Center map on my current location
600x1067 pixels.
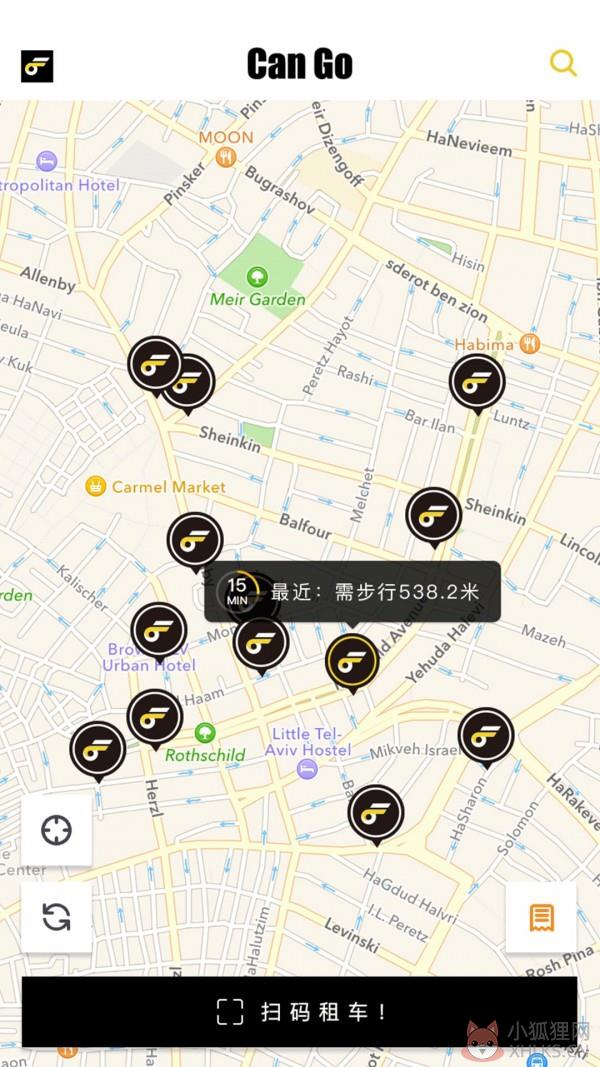(56, 830)
